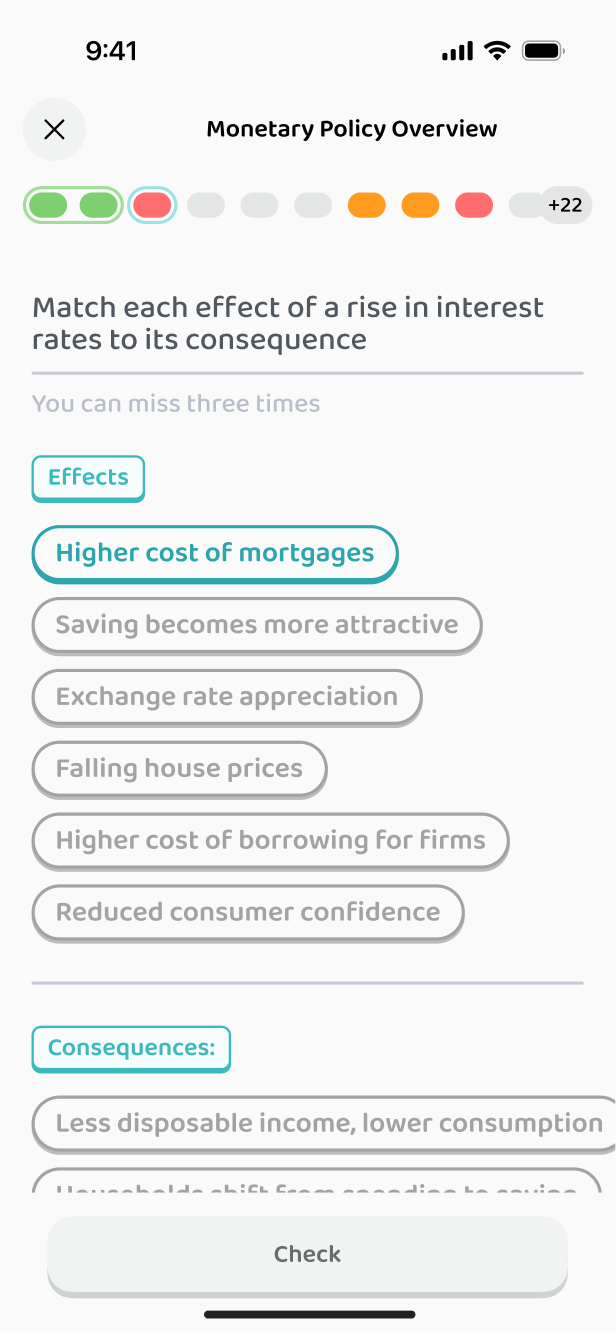Close the Monetary Policy Overview lesson

coord(55,129)
